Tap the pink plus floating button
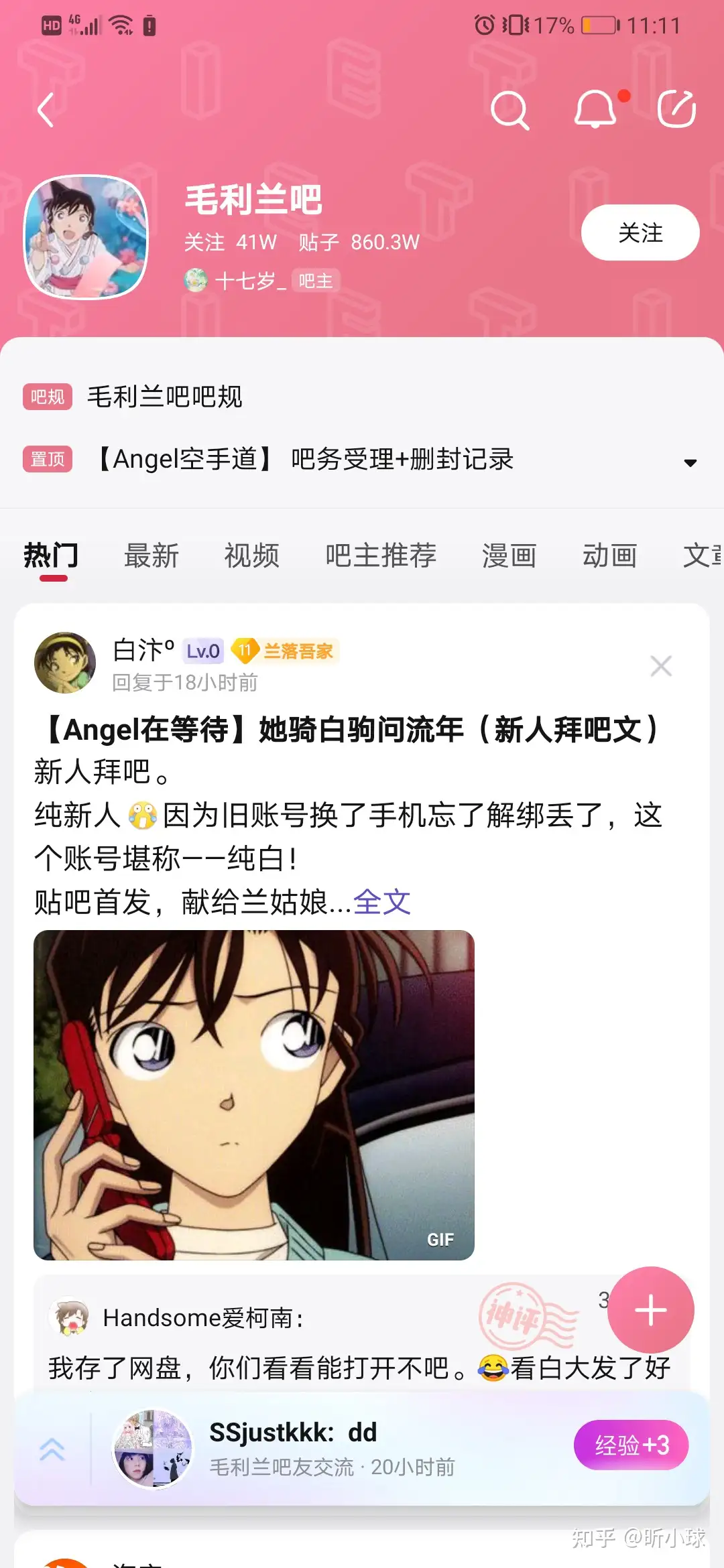This screenshot has height=1568, width=724. [x=651, y=1310]
